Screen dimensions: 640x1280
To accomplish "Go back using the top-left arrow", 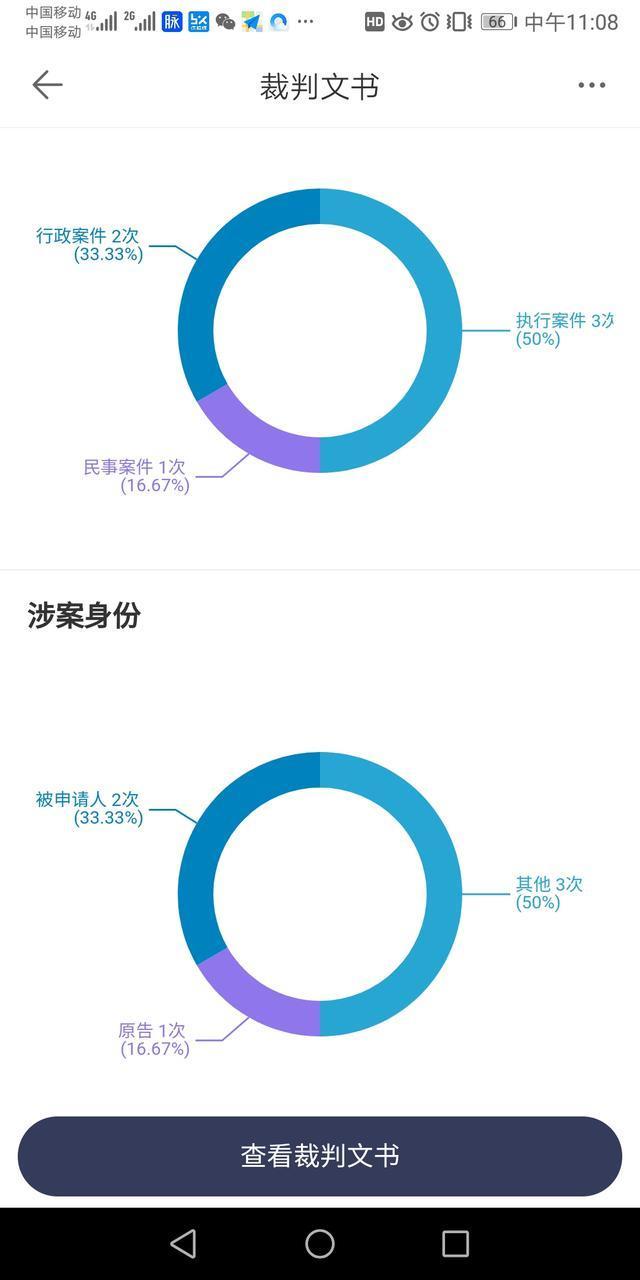I will coord(47,86).
